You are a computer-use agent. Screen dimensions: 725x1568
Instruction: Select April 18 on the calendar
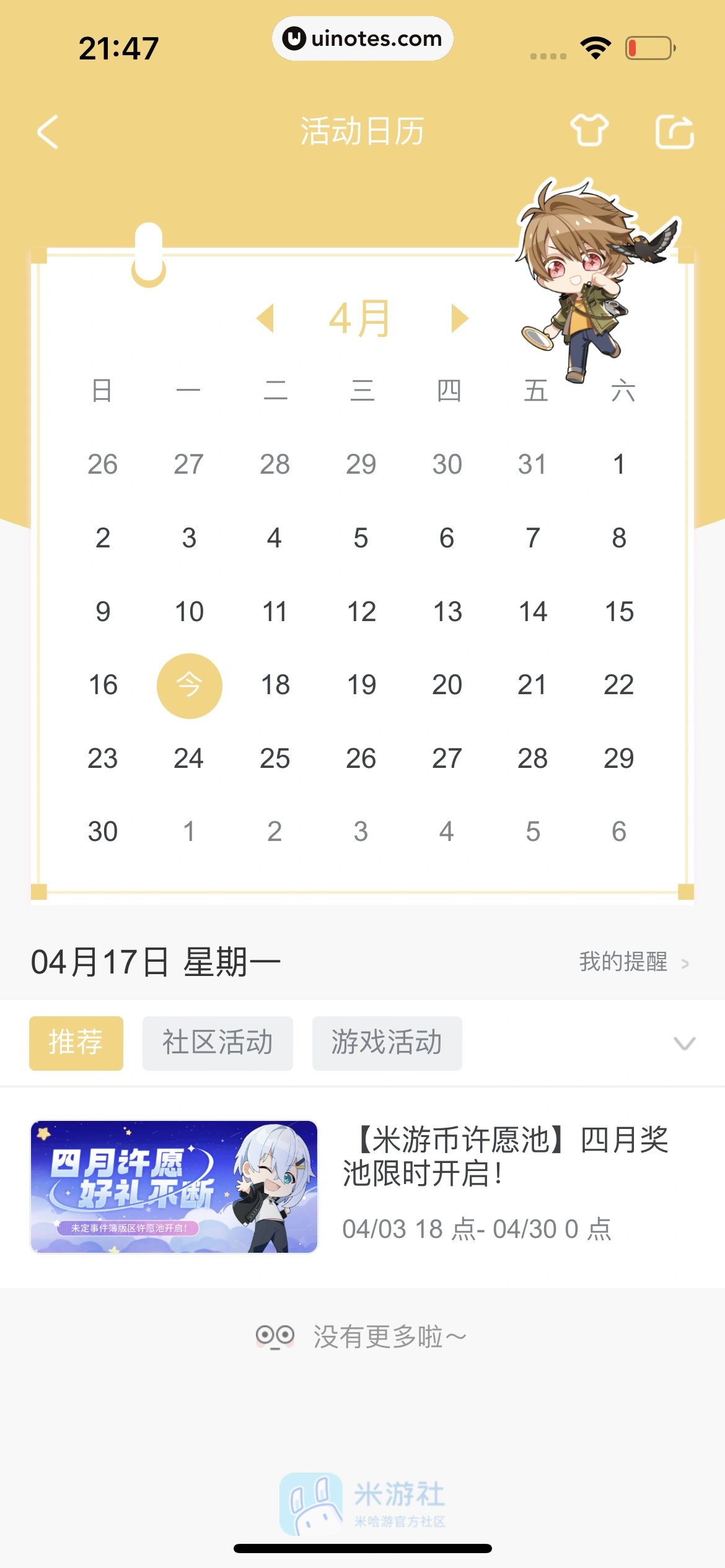pyautogui.click(x=275, y=685)
